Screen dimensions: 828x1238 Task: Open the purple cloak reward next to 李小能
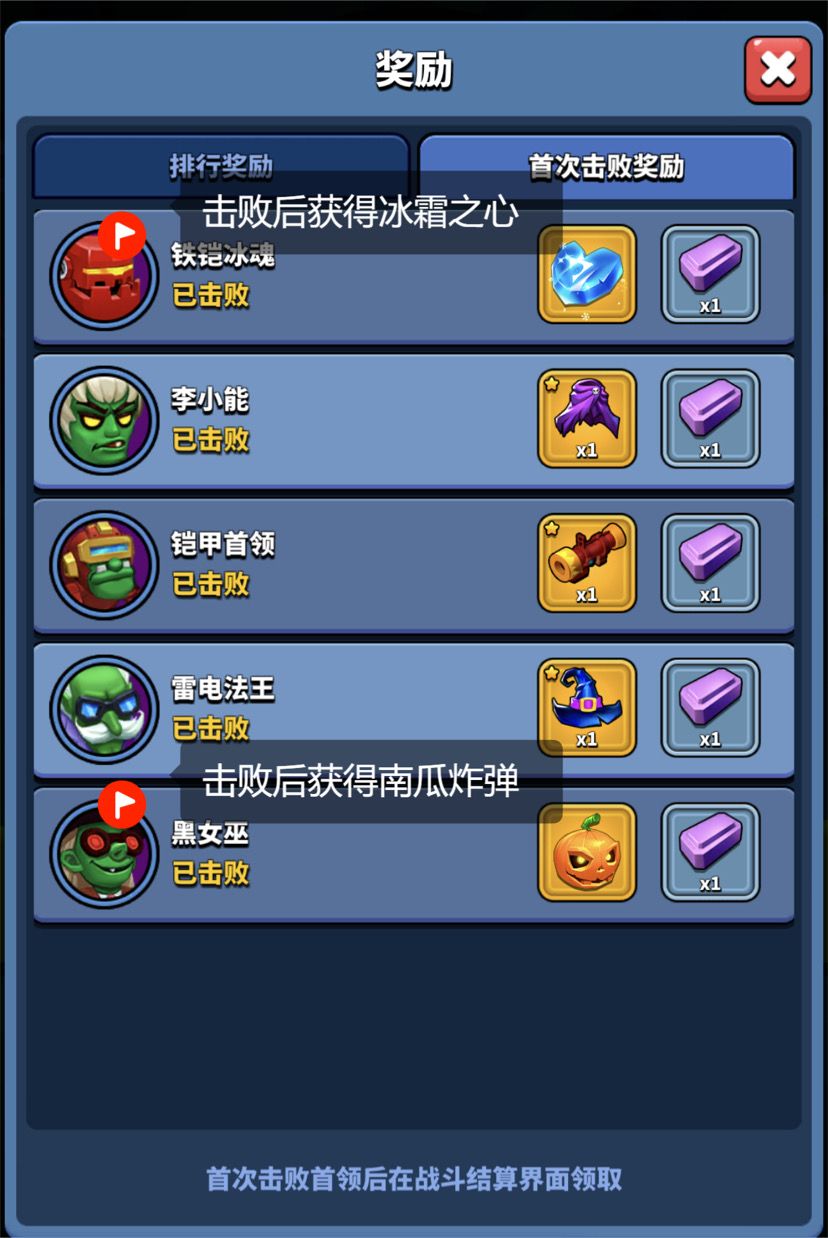586,419
